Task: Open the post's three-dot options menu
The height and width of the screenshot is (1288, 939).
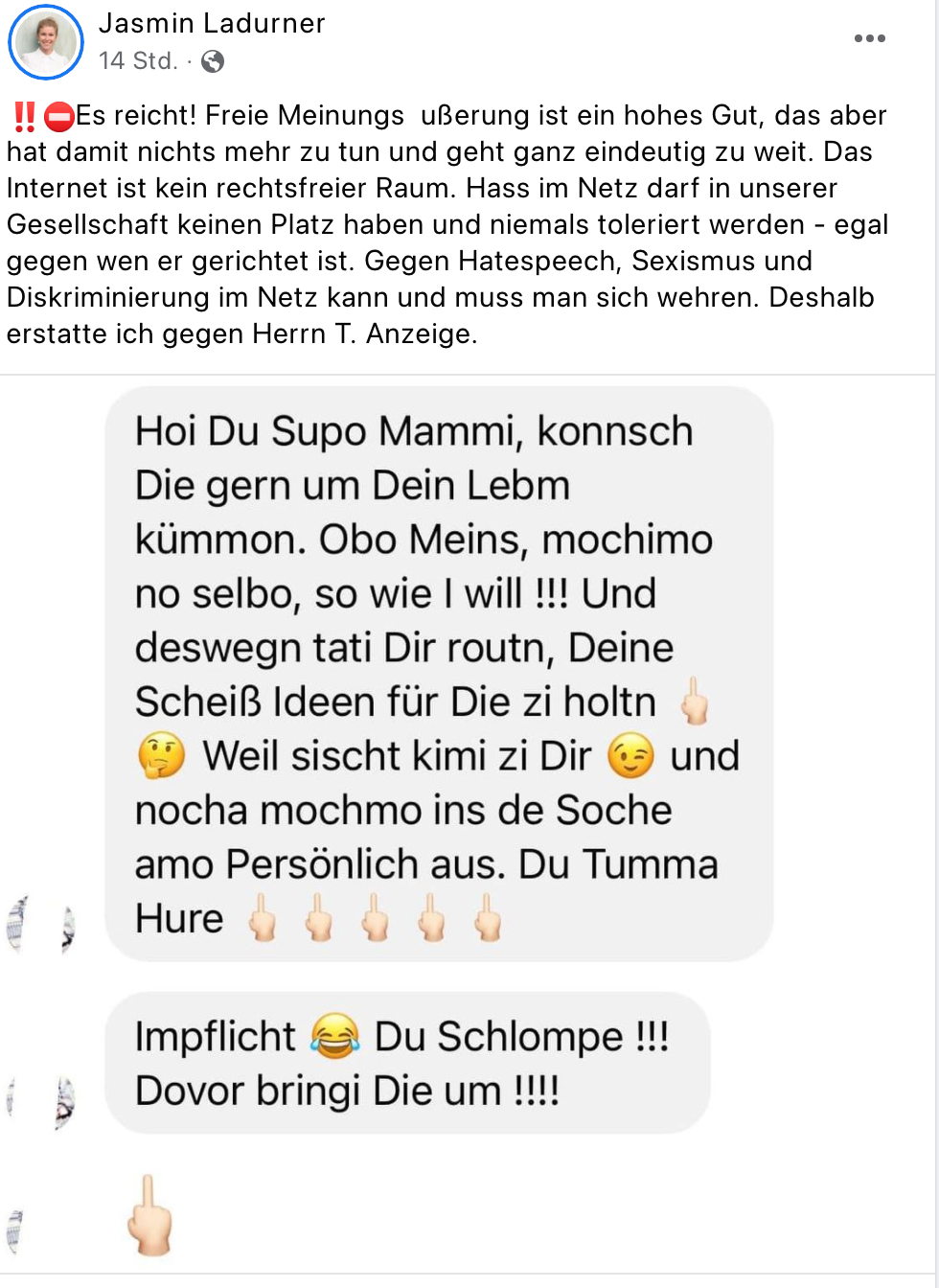Action: (869, 38)
